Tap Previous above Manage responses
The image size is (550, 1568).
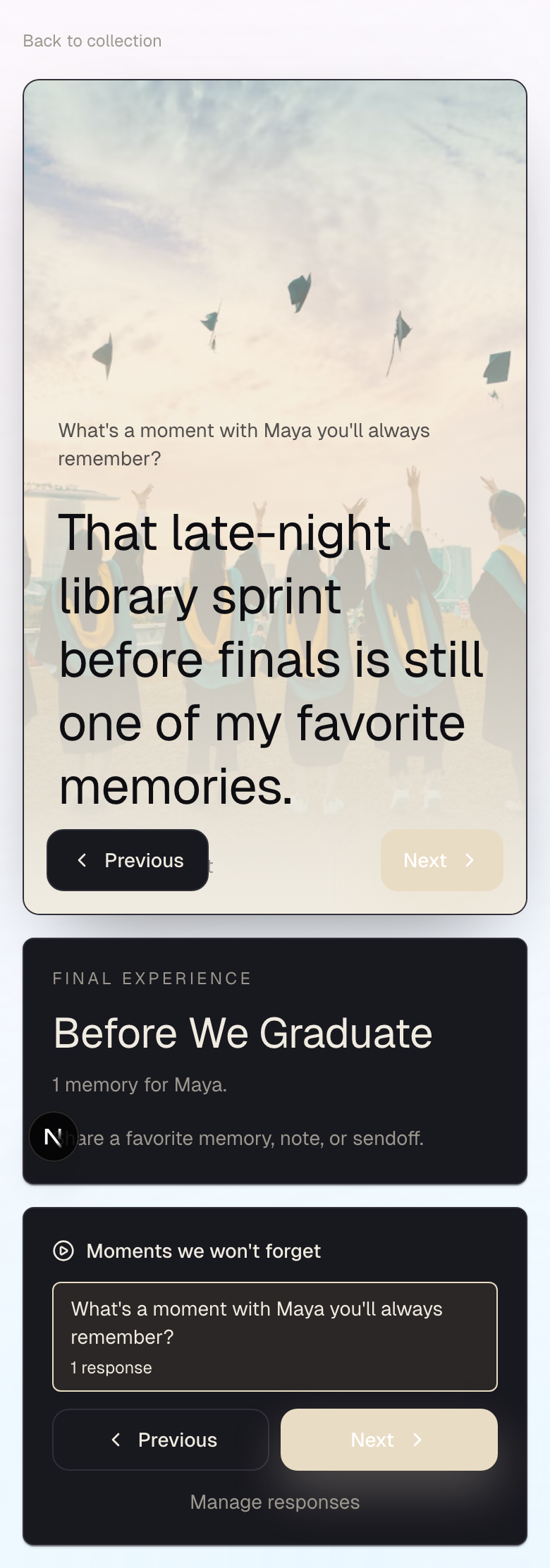coord(161,1440)
